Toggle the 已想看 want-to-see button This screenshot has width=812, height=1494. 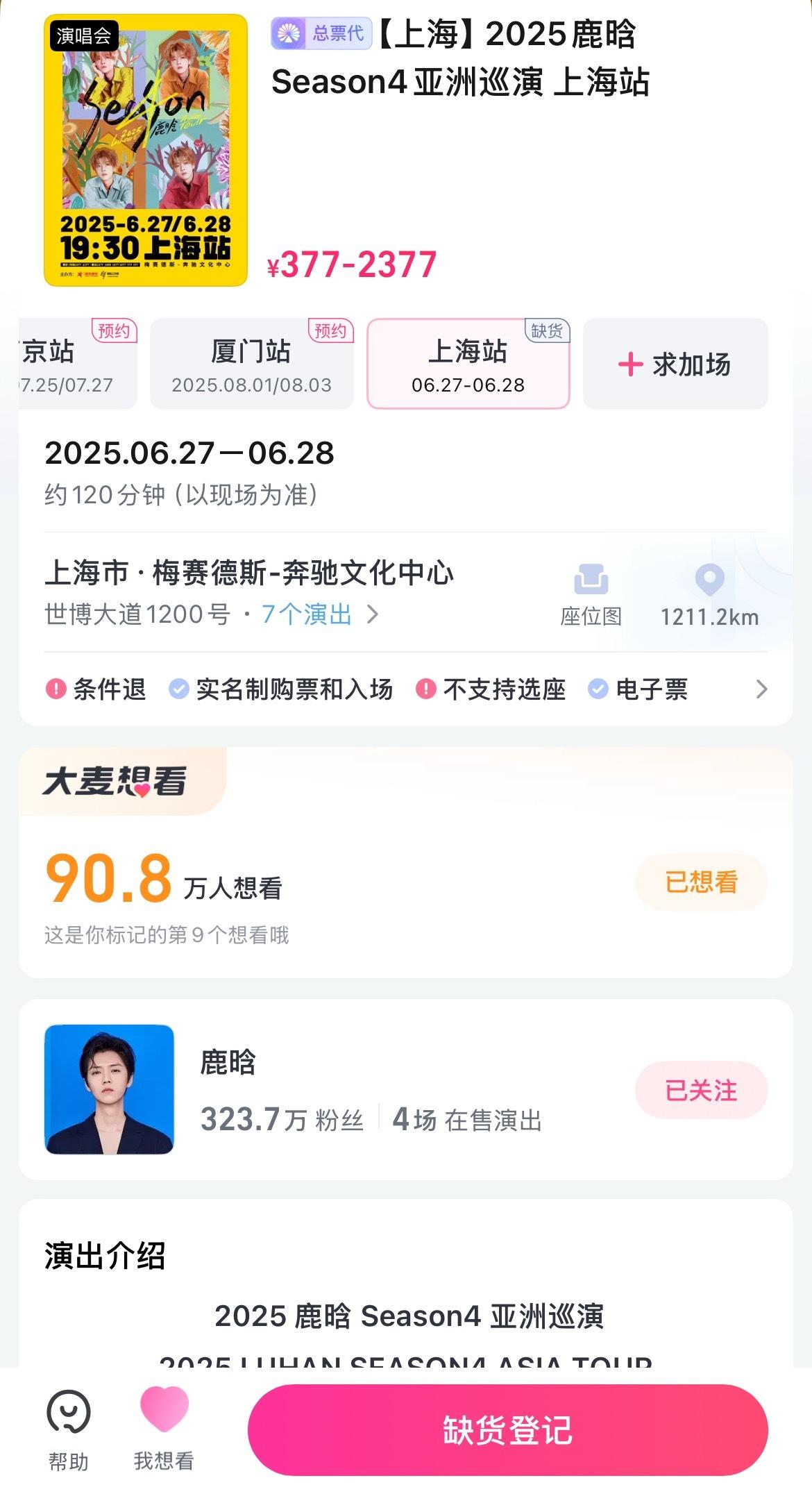coord(701,882)
